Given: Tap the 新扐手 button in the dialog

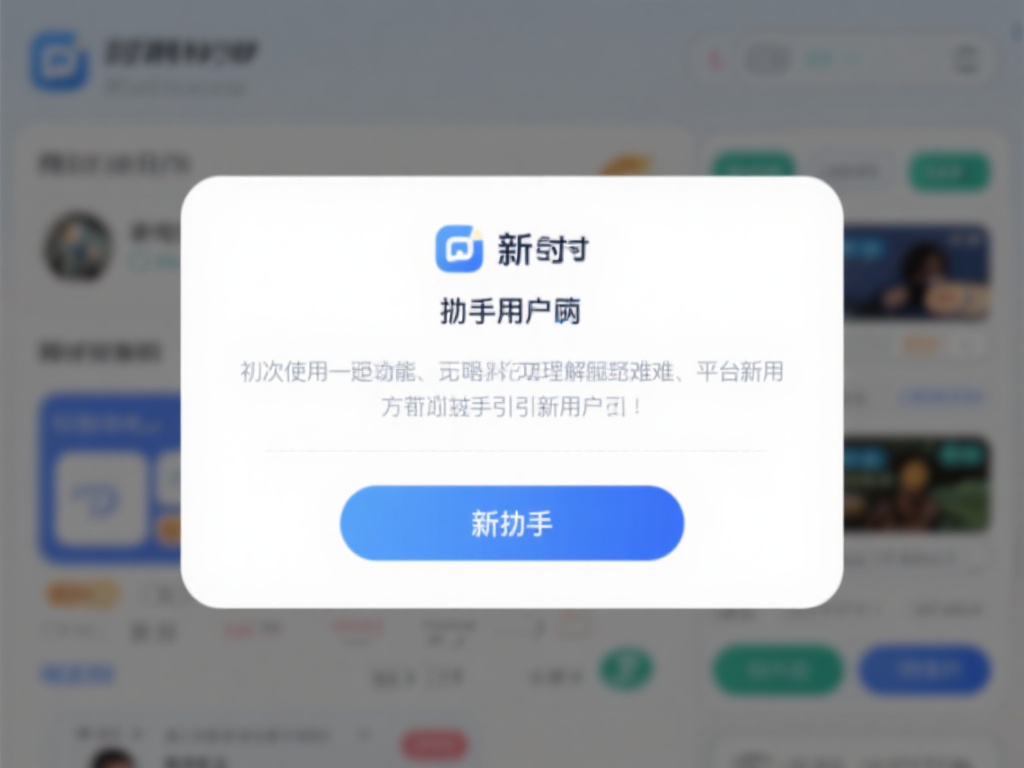Looking at the screenshot, I should click(x=512, y=523).
